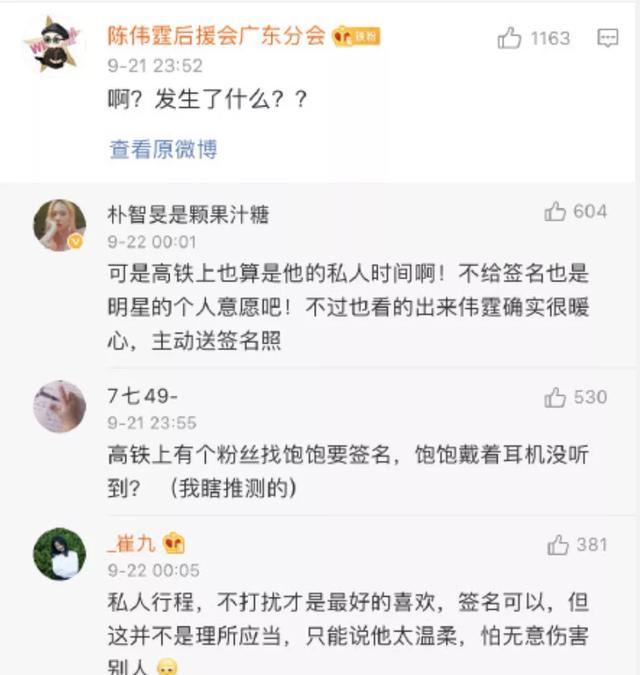The width and height of the screenshot is (640, 675).
Task: Open the avatar of _崔九
Action: point(59,554)
